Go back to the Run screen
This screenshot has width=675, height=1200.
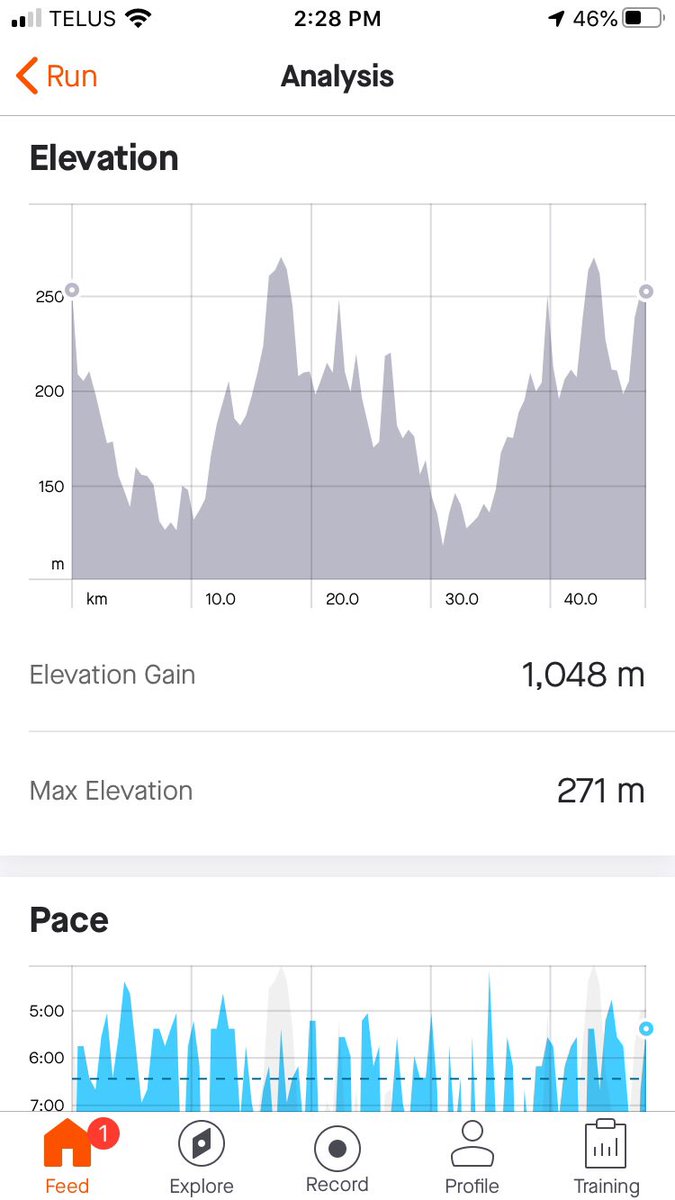pyautogui.click(x=57, y=77)
